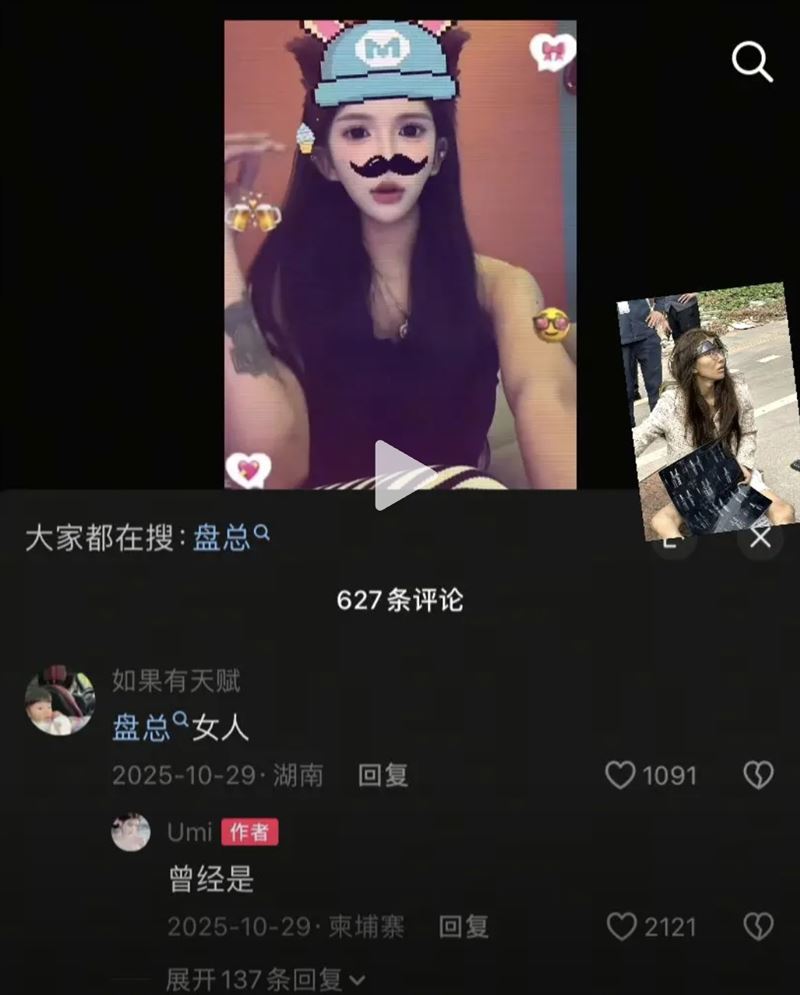Tap 回复 to reply to 如果有天赋
The image size is (800, 995).
(x=382, y=775)
